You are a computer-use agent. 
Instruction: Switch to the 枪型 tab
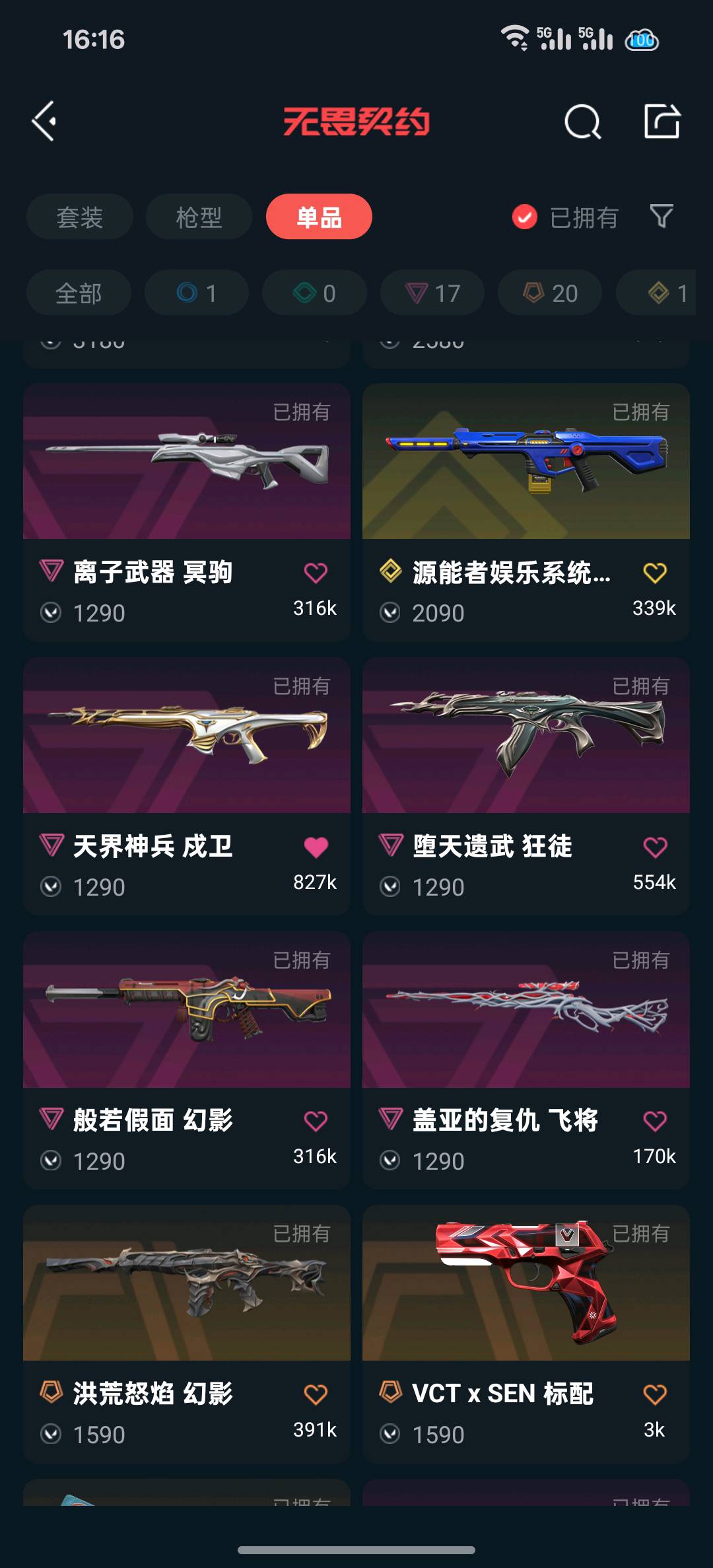coord(199,217)
